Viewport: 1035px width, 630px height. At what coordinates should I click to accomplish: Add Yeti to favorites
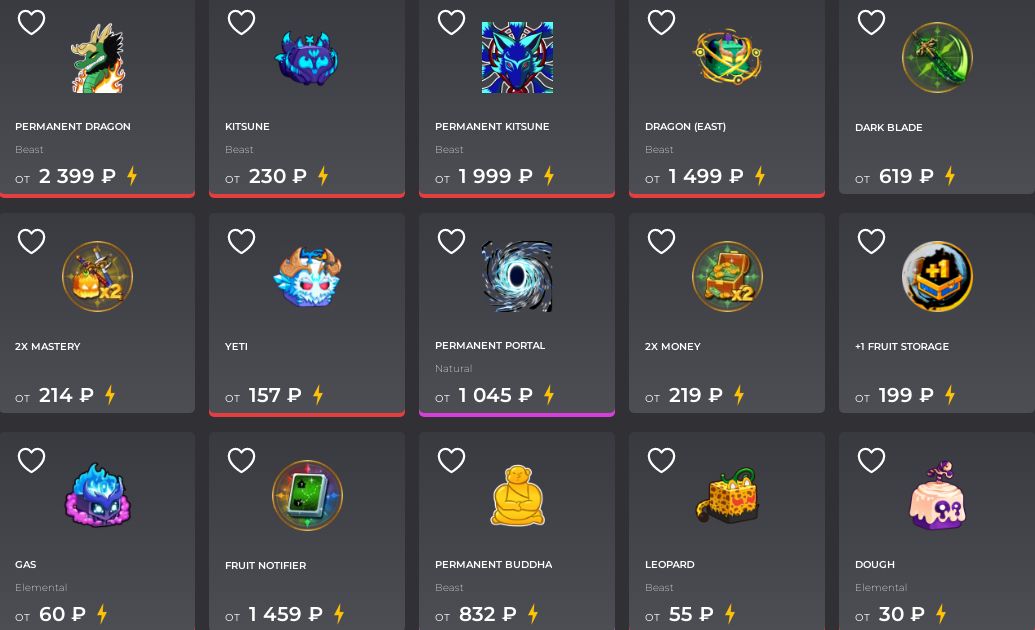[242, 241]
